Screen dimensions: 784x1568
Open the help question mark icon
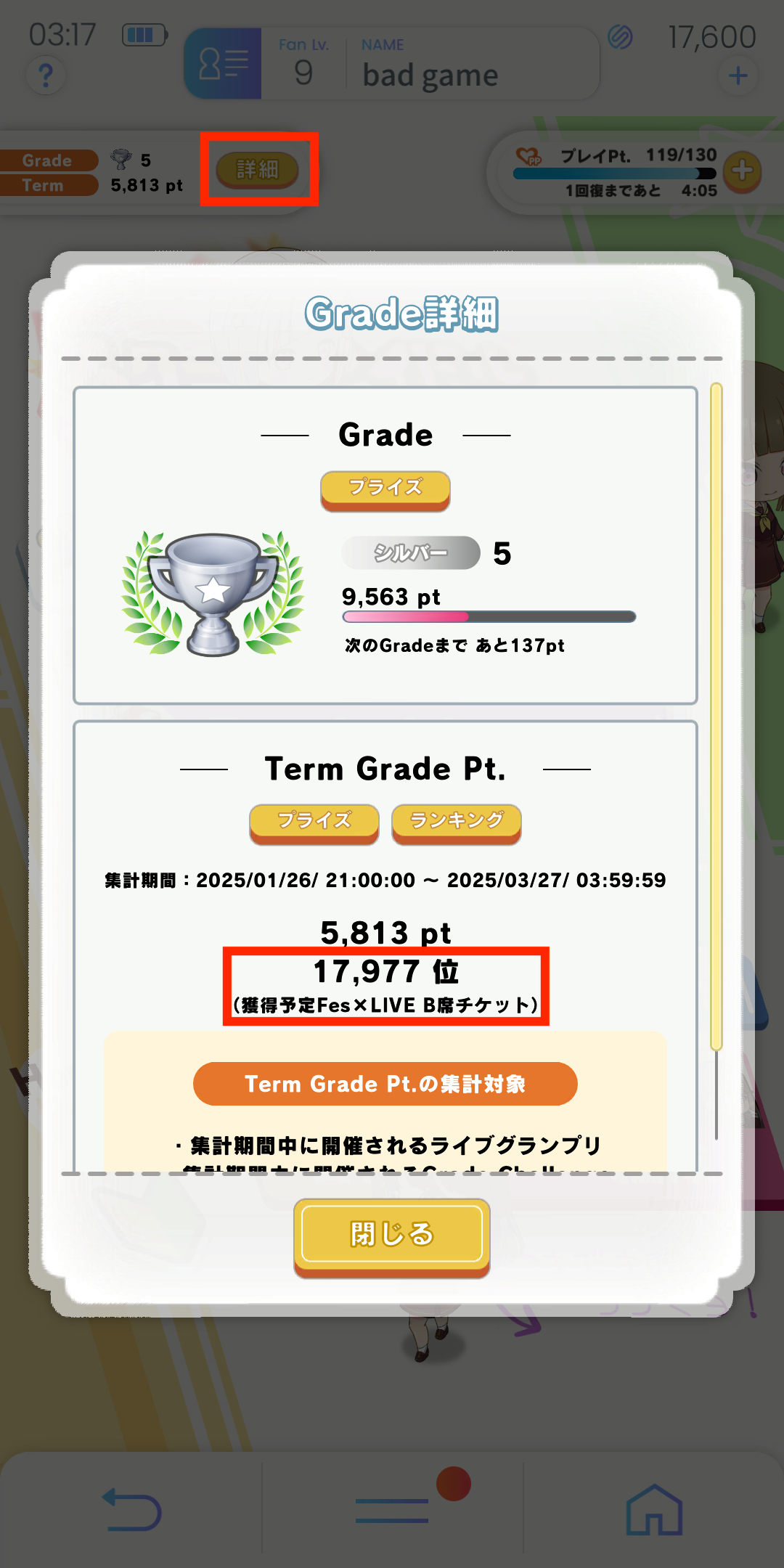[x=46, y=75]
